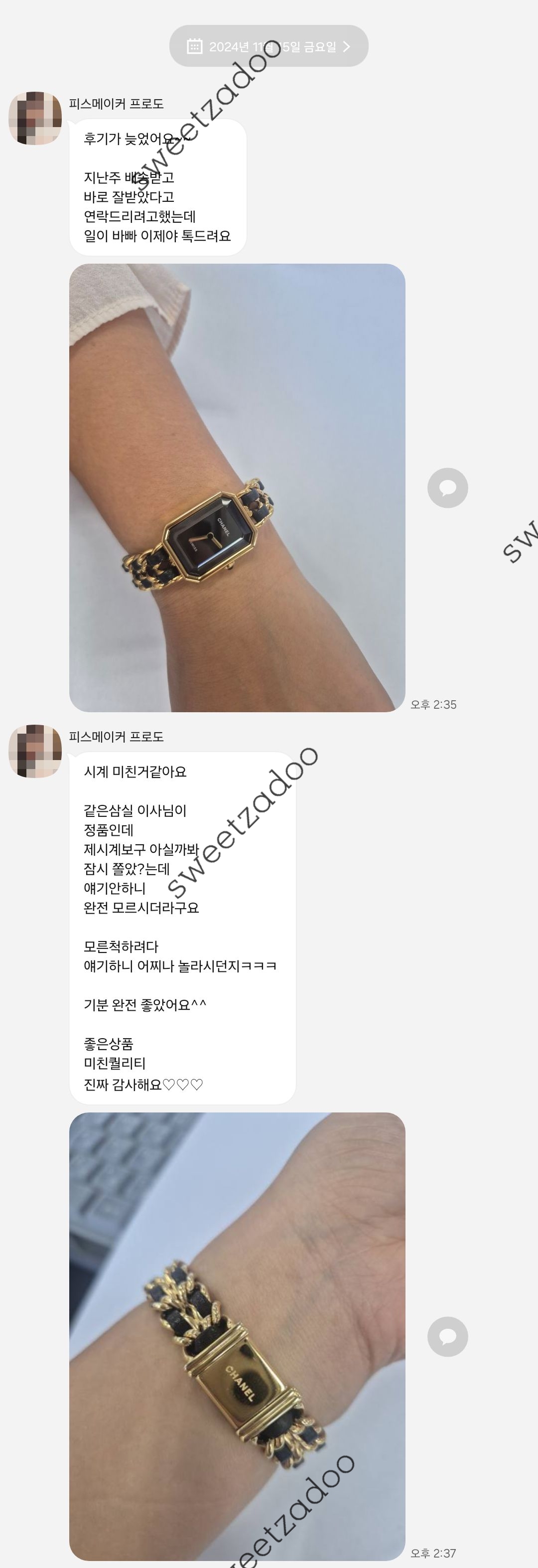Open the wrist watch photo sent at 오후 2:35
Image resolution: width=538 pixels, height=1568 pixels.
pyautogui.click(x=237, y=487)
